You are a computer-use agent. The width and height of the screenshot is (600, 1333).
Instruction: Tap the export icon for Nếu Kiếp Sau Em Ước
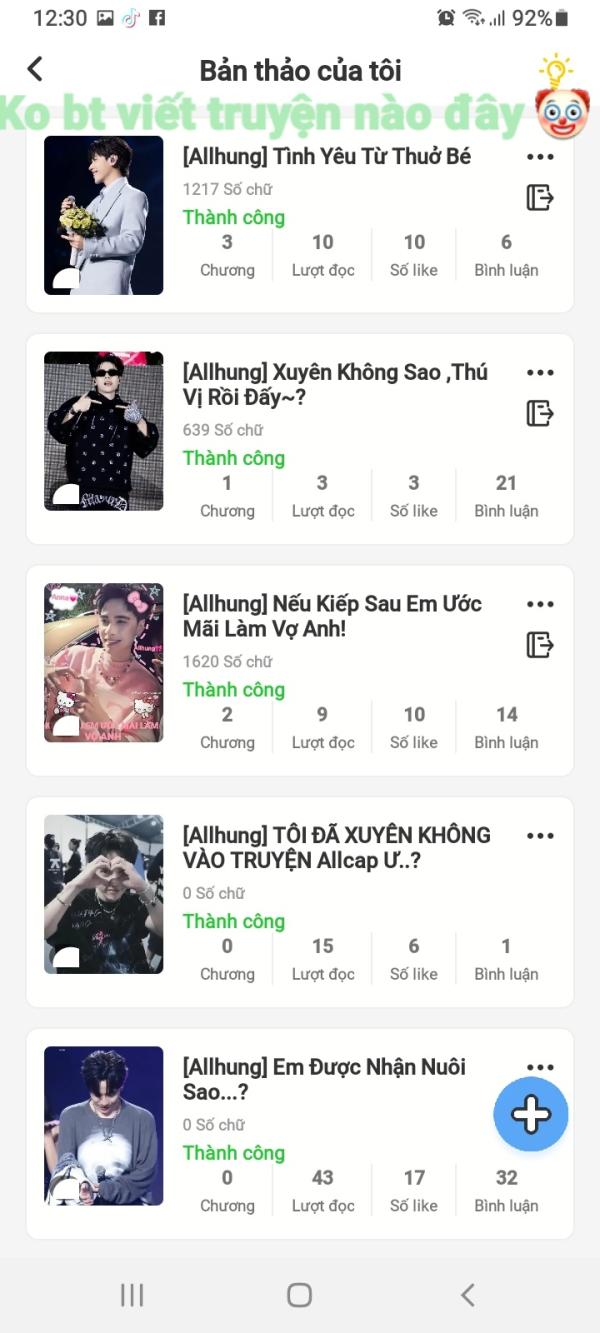click(540, 645)
